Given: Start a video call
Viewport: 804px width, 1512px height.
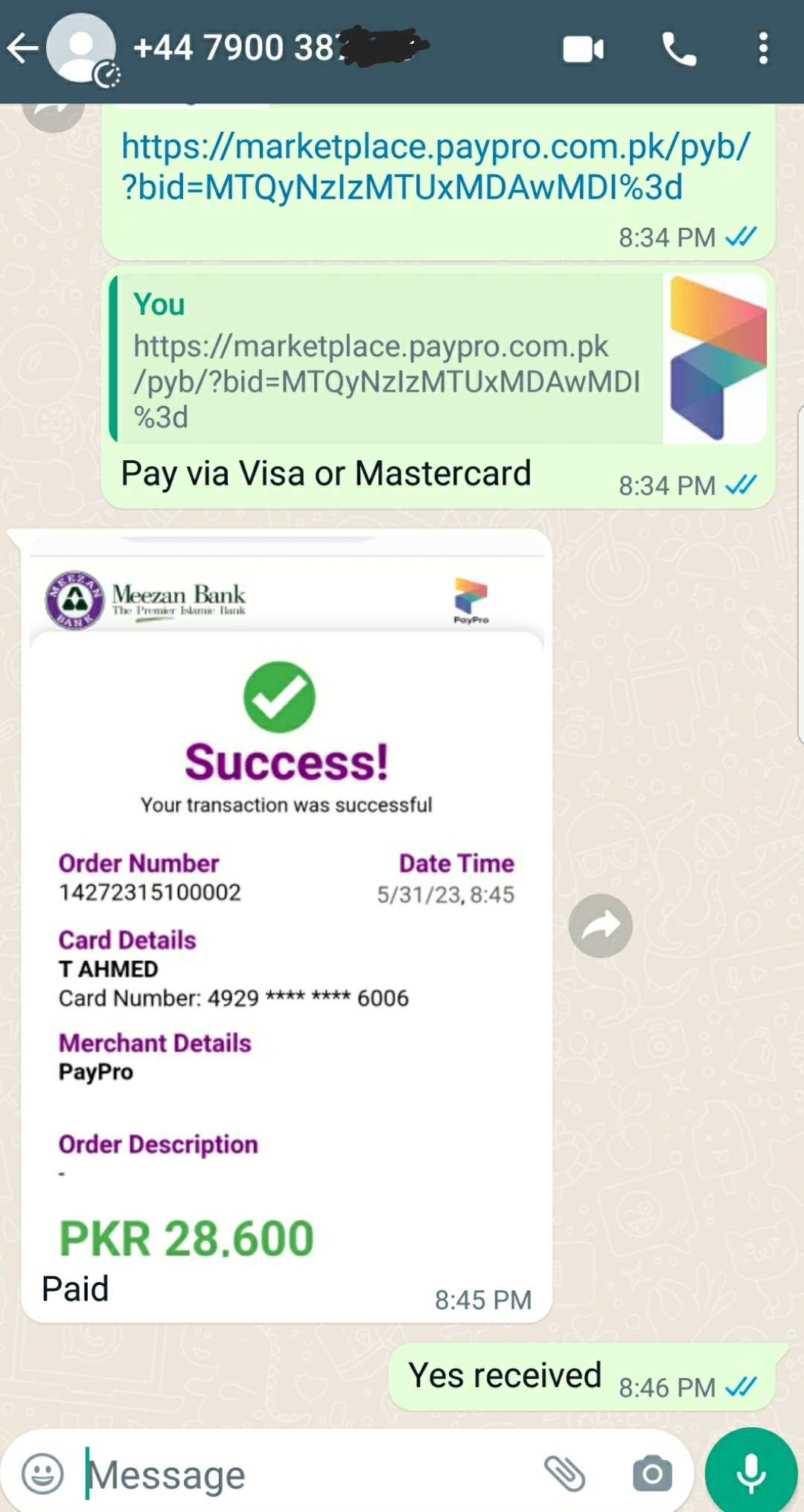Looking at the screenshot, I should click(583, 50).
